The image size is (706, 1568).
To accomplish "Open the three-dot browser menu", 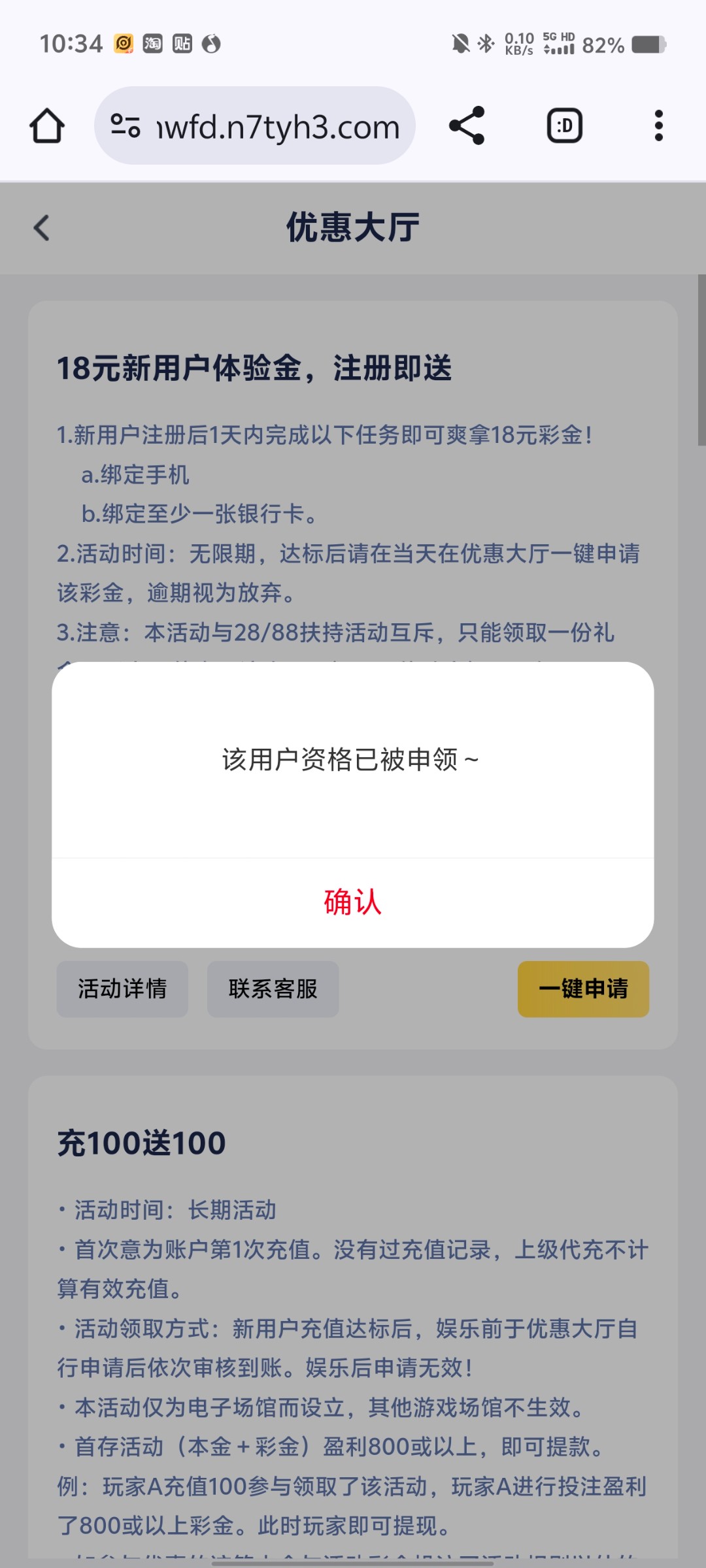I will coord(659,125).
